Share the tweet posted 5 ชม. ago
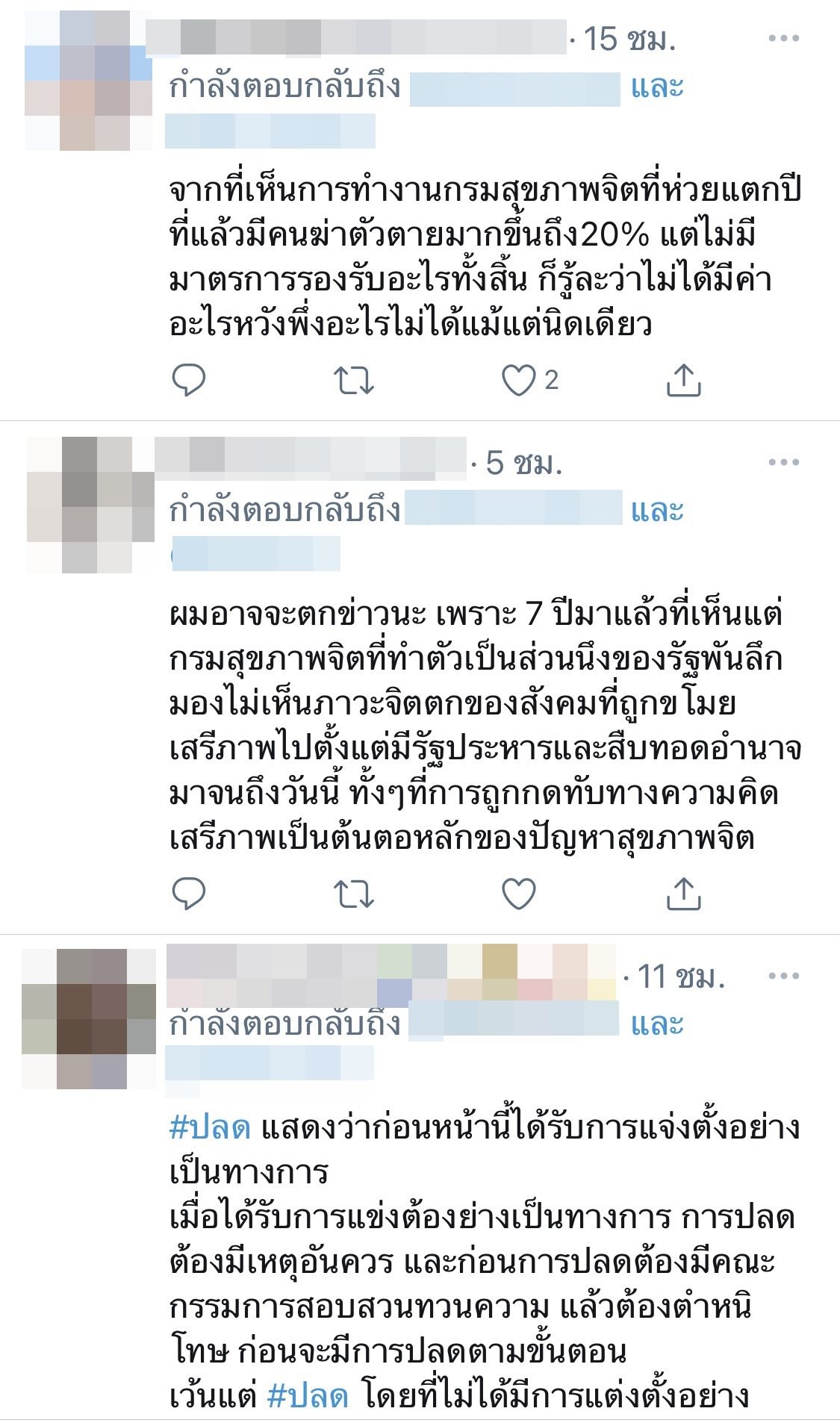 (x=683, y=893)
